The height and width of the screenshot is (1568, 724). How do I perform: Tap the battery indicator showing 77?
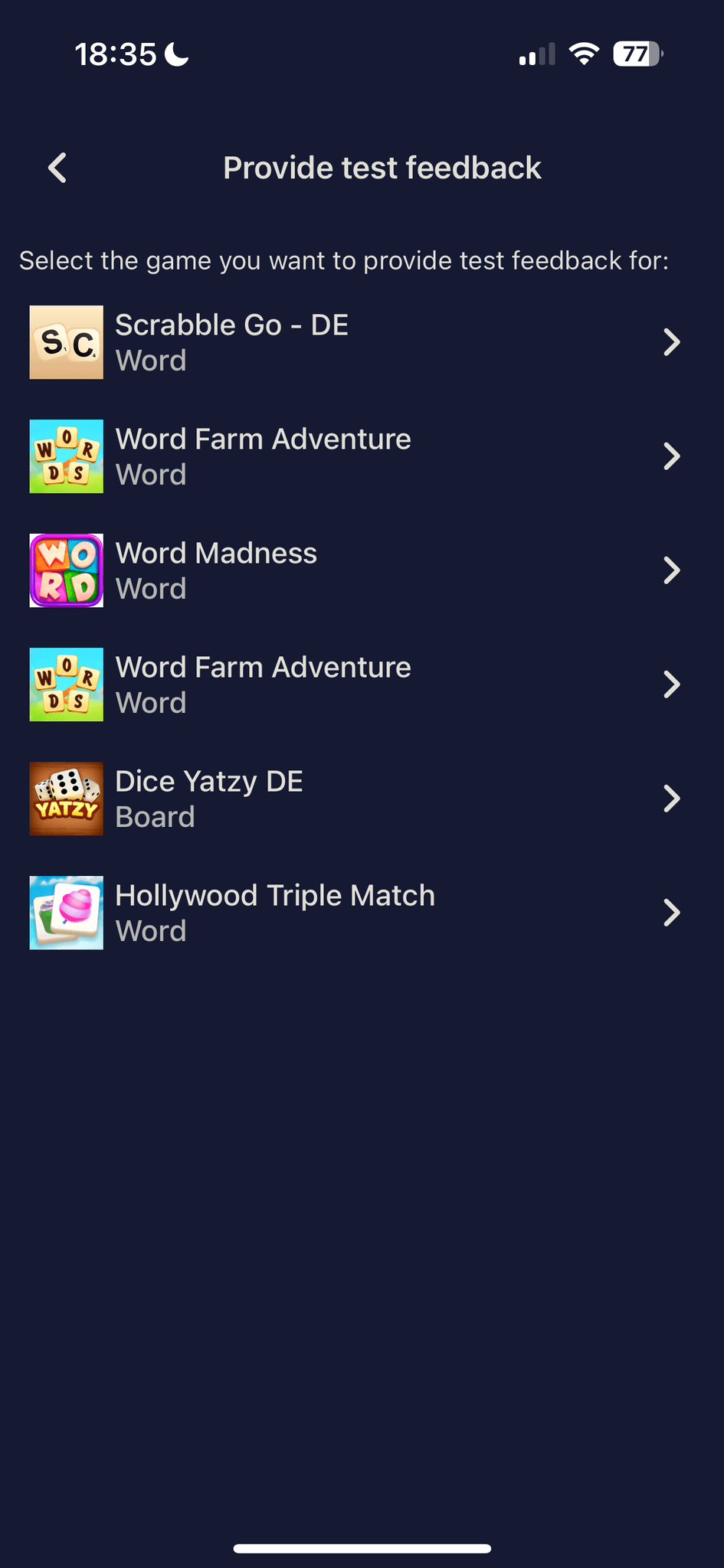tap(637, 54)
